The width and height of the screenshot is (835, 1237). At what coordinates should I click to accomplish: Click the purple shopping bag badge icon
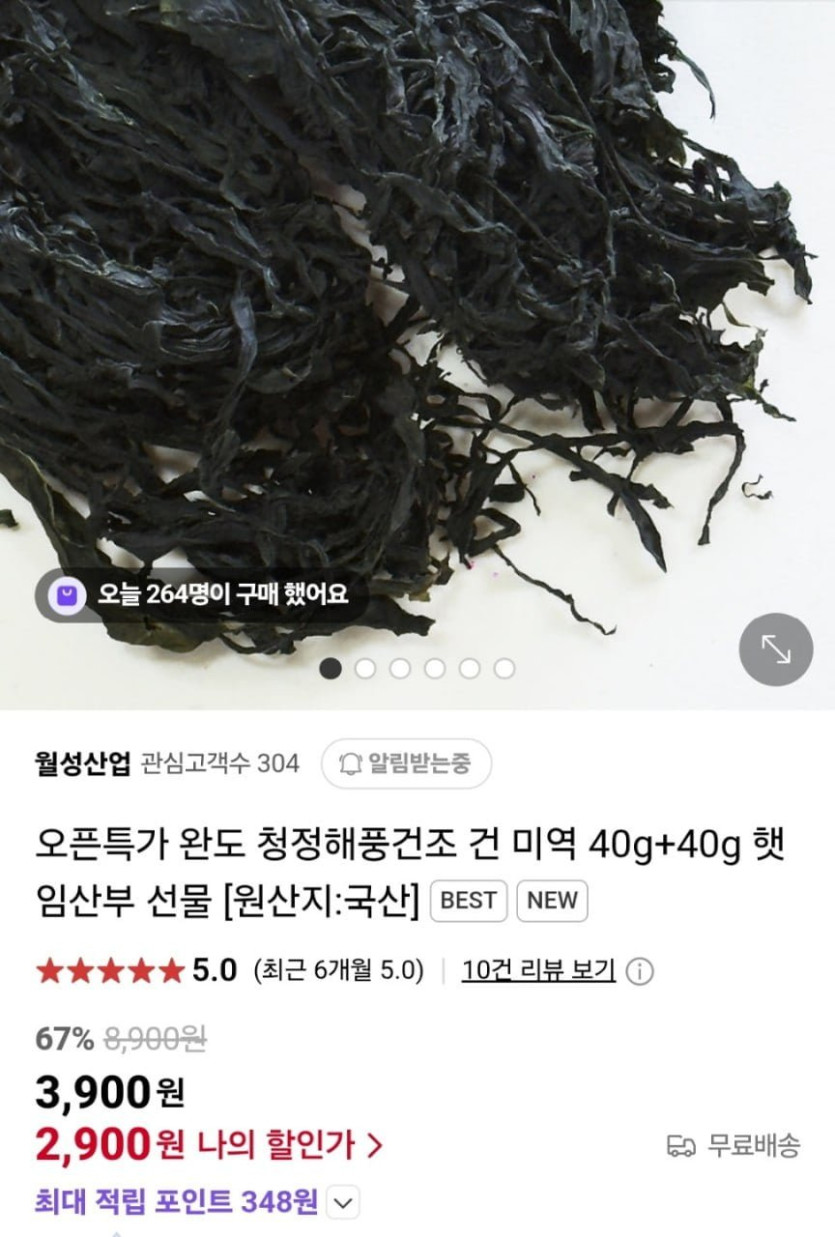(65, 593)
